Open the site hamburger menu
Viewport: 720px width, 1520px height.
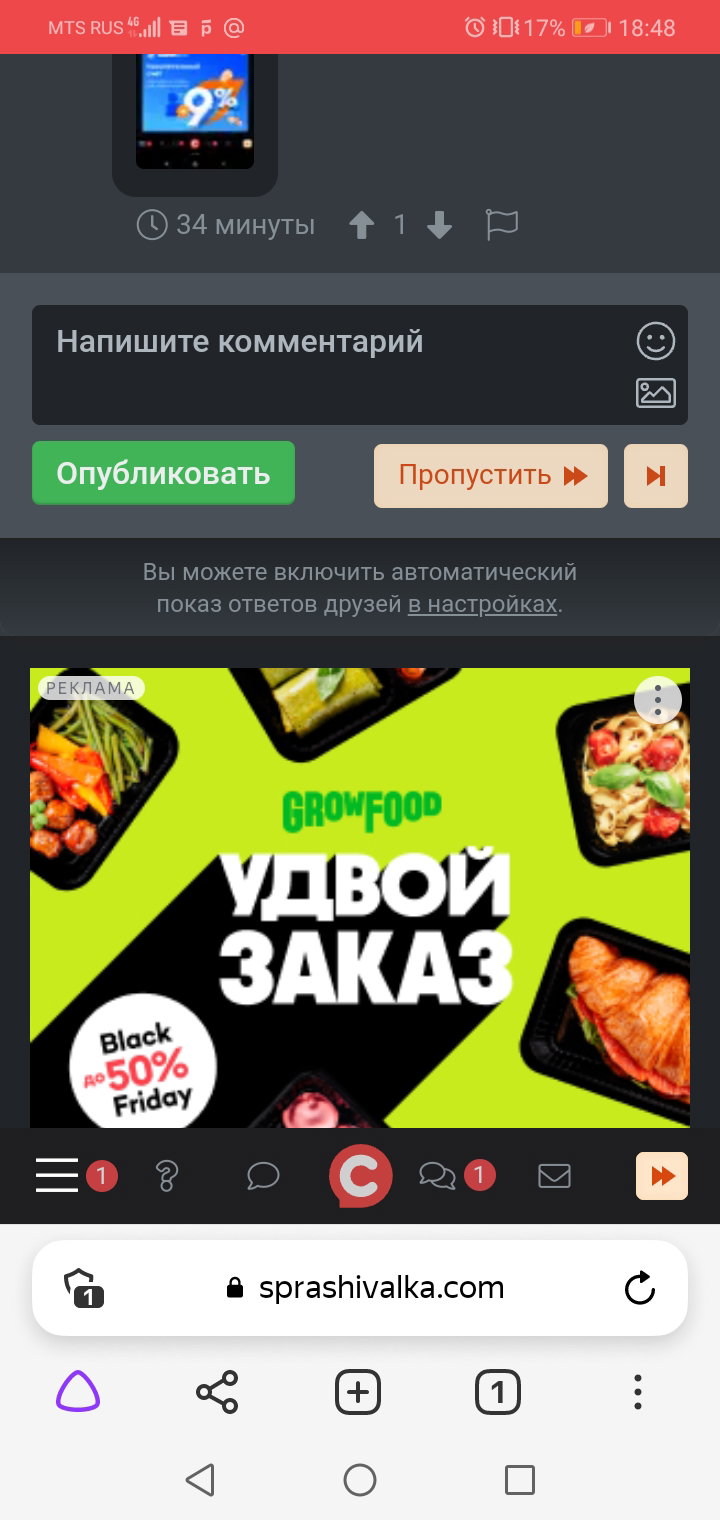point(57,1175)
